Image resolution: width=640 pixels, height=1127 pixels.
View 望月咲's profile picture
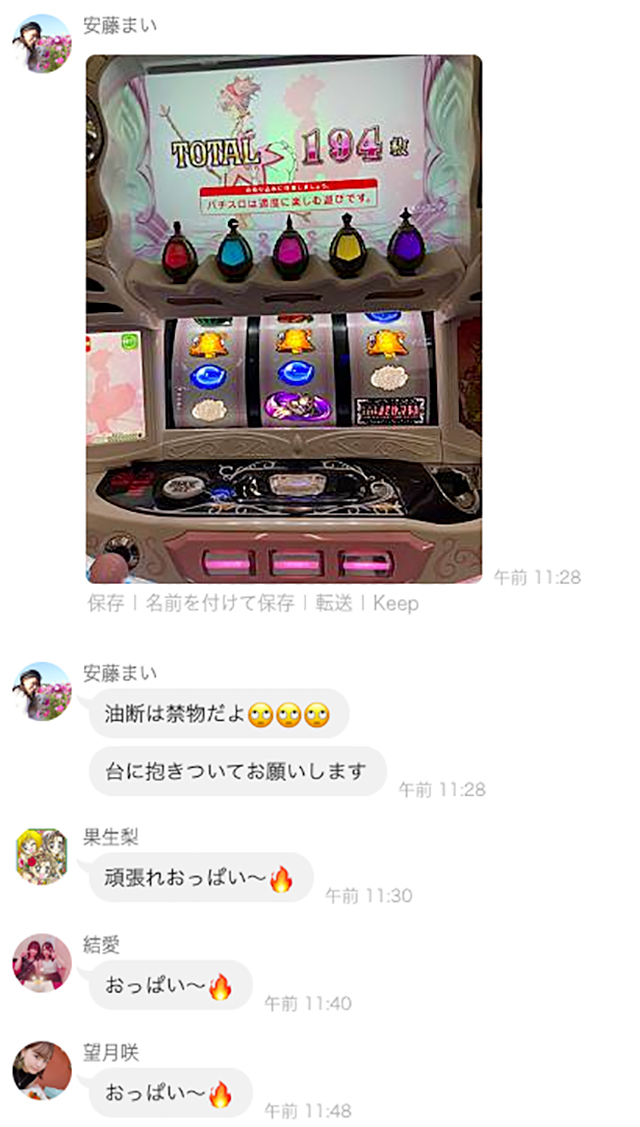click(41, 1070)
